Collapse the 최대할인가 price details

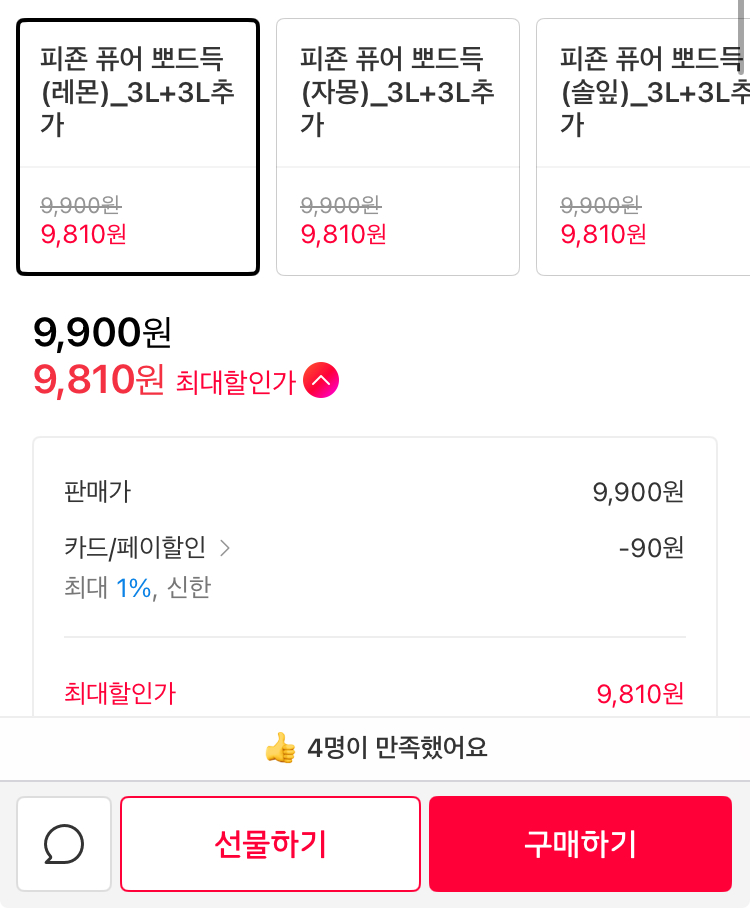pos(322,381)
